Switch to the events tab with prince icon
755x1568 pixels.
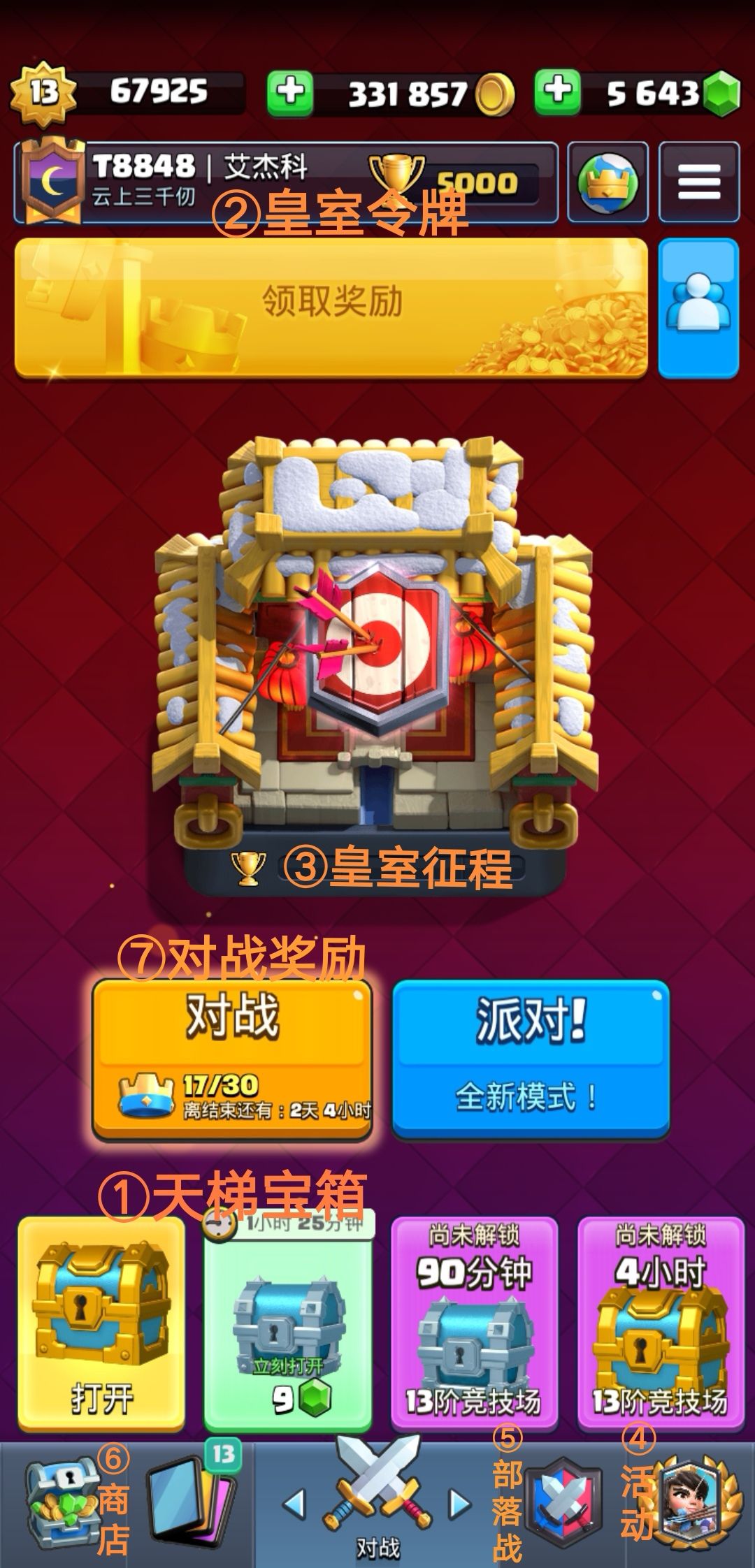tap(691, 1504)
